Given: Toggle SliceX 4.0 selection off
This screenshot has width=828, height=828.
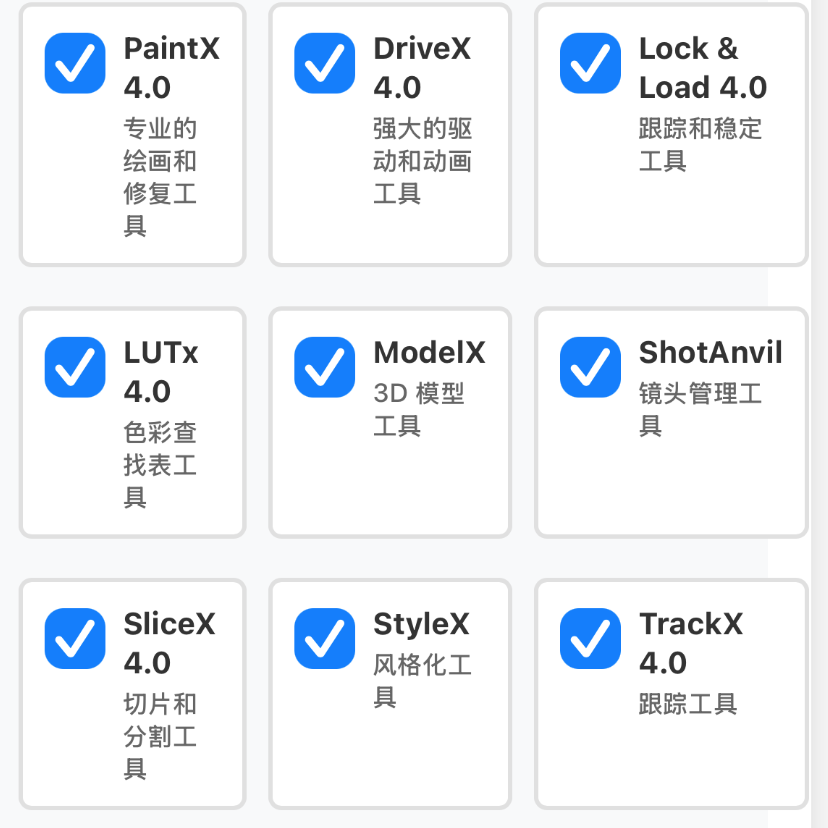Looking at the screenshot, I should [75, 638].
